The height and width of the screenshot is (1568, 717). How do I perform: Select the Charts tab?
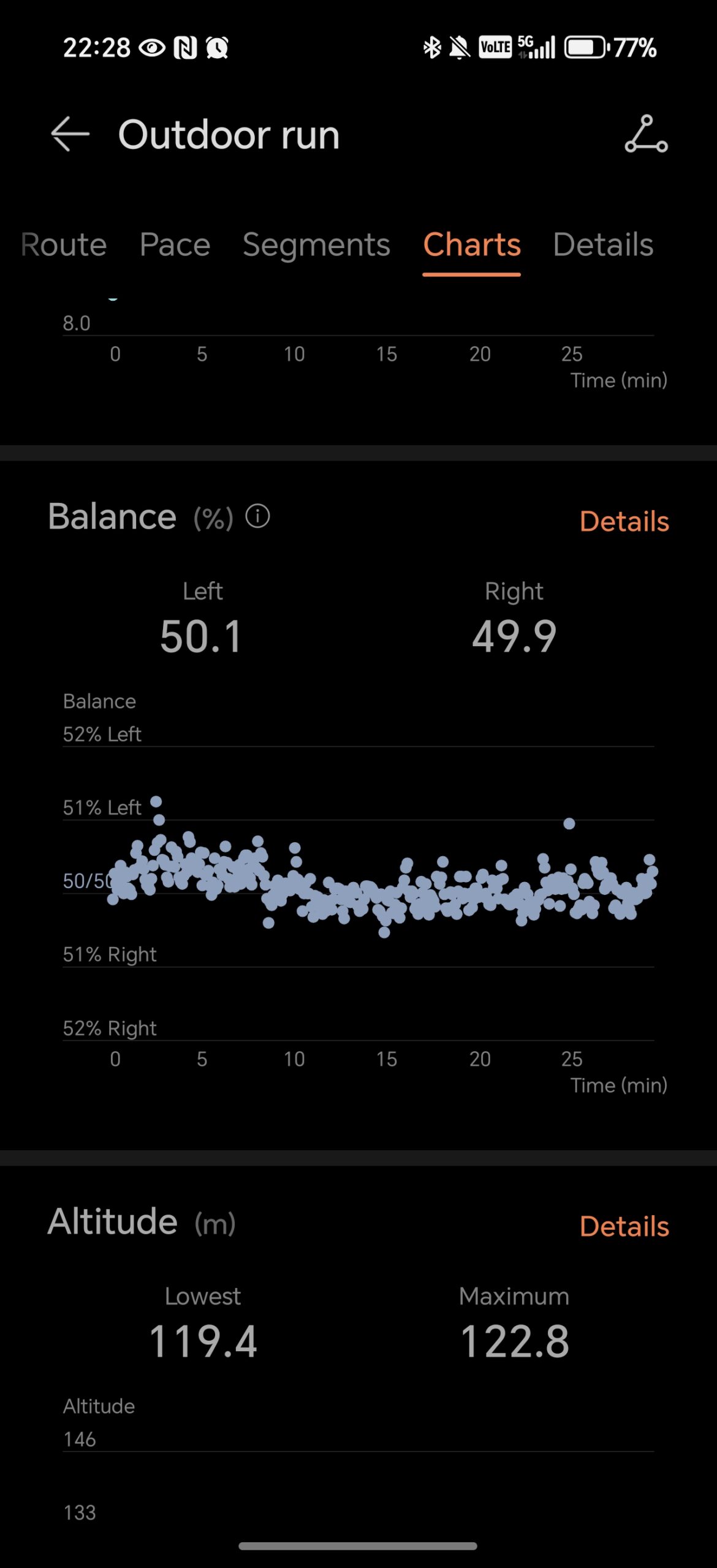(x=471, y=245)
